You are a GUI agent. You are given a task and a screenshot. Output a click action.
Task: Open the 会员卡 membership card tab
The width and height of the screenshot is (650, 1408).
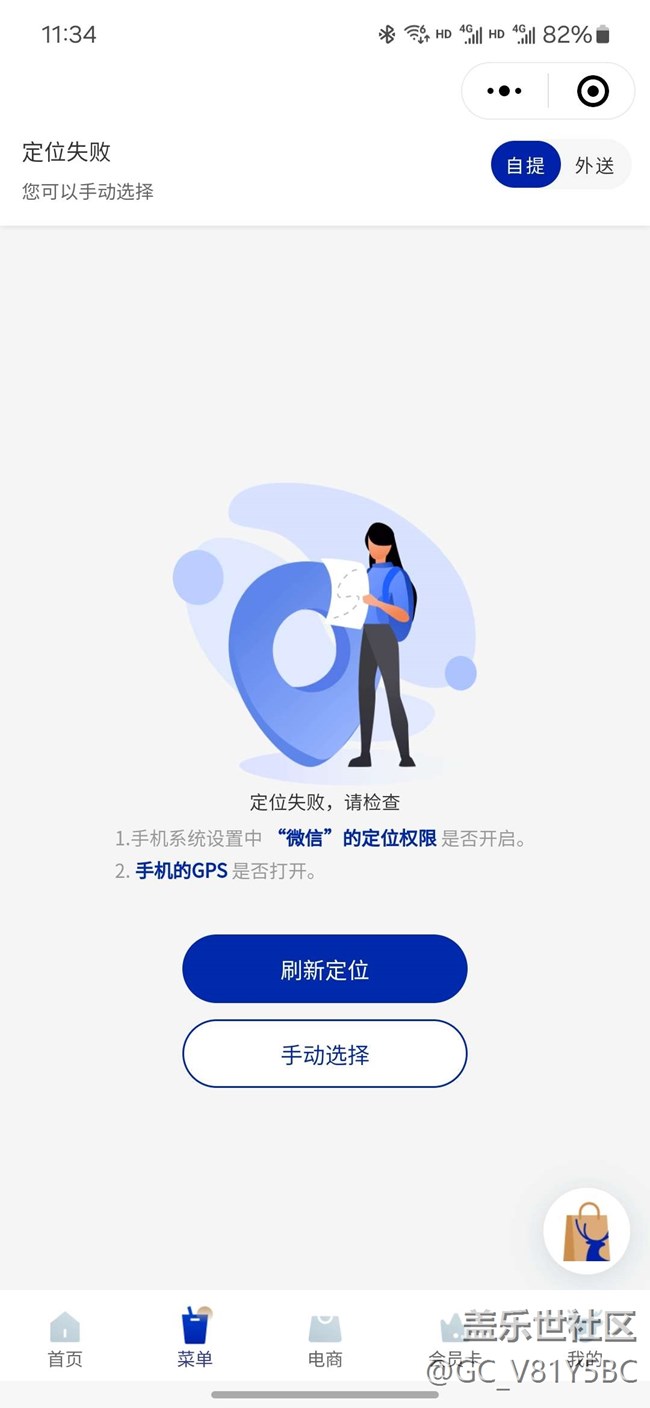coord(455,1338)
